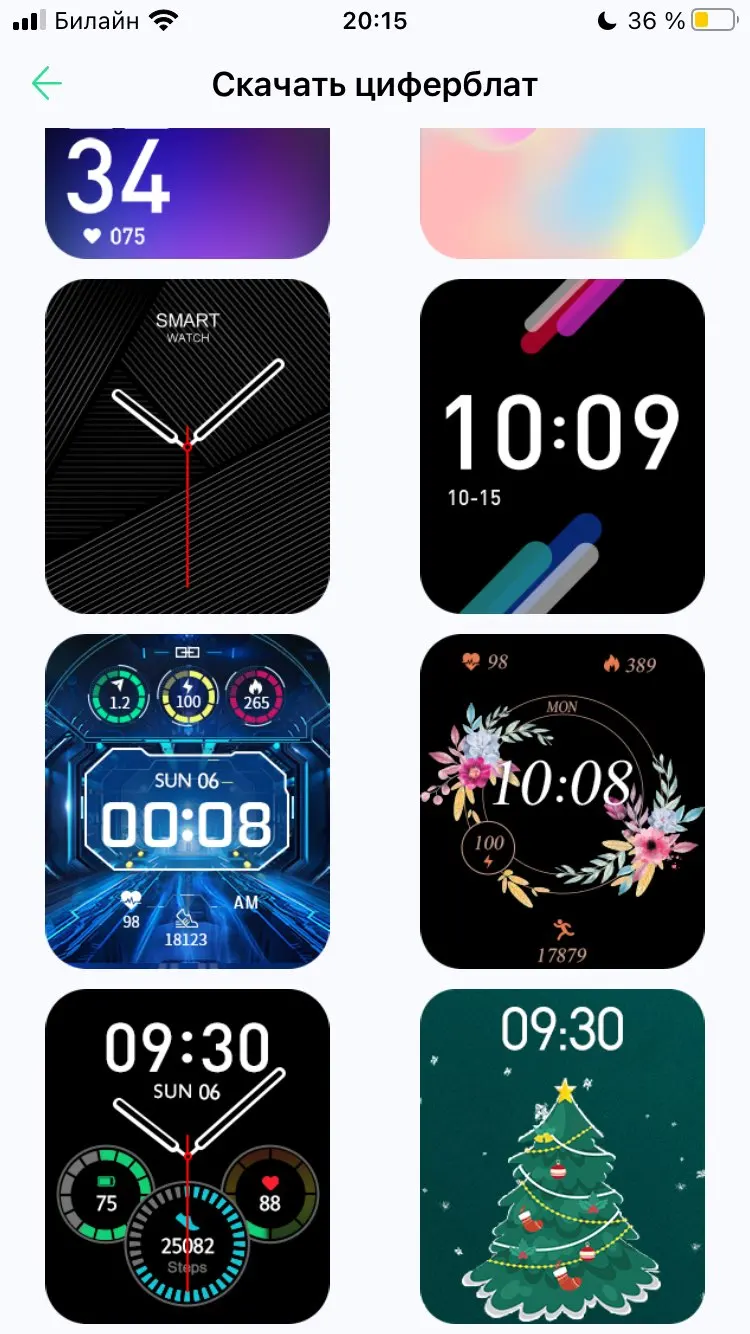Choose the Christmas tree watch face
The image size is (750, 1334).
pos(562,1156)
